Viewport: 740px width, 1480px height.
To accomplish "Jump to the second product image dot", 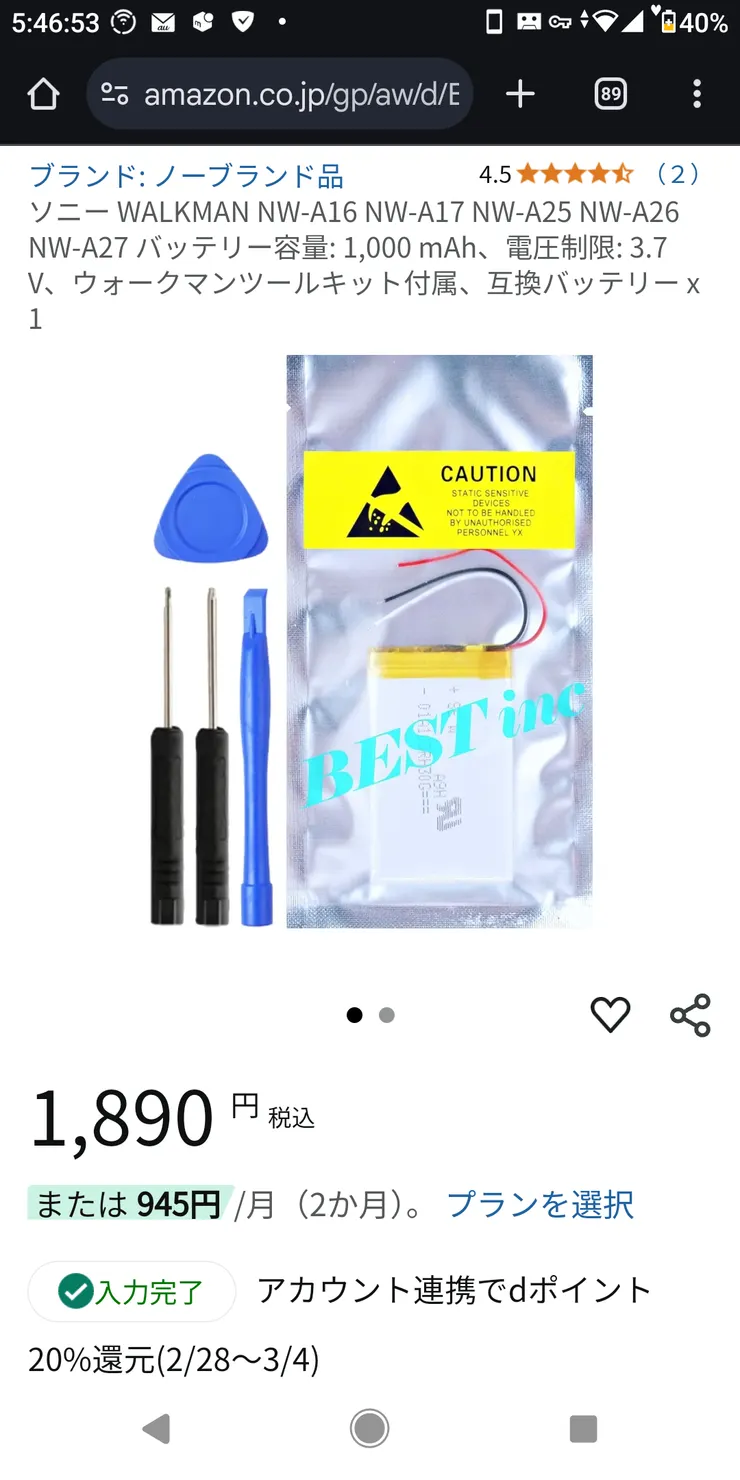I will (387, 1015).
